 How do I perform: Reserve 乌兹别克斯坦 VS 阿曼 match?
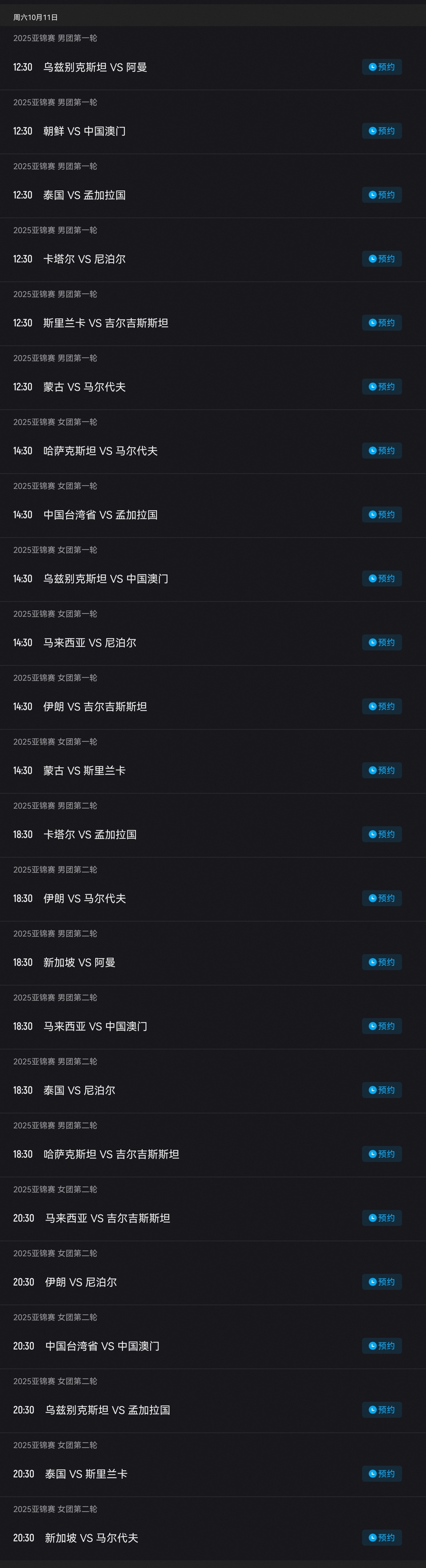[382, 67]
